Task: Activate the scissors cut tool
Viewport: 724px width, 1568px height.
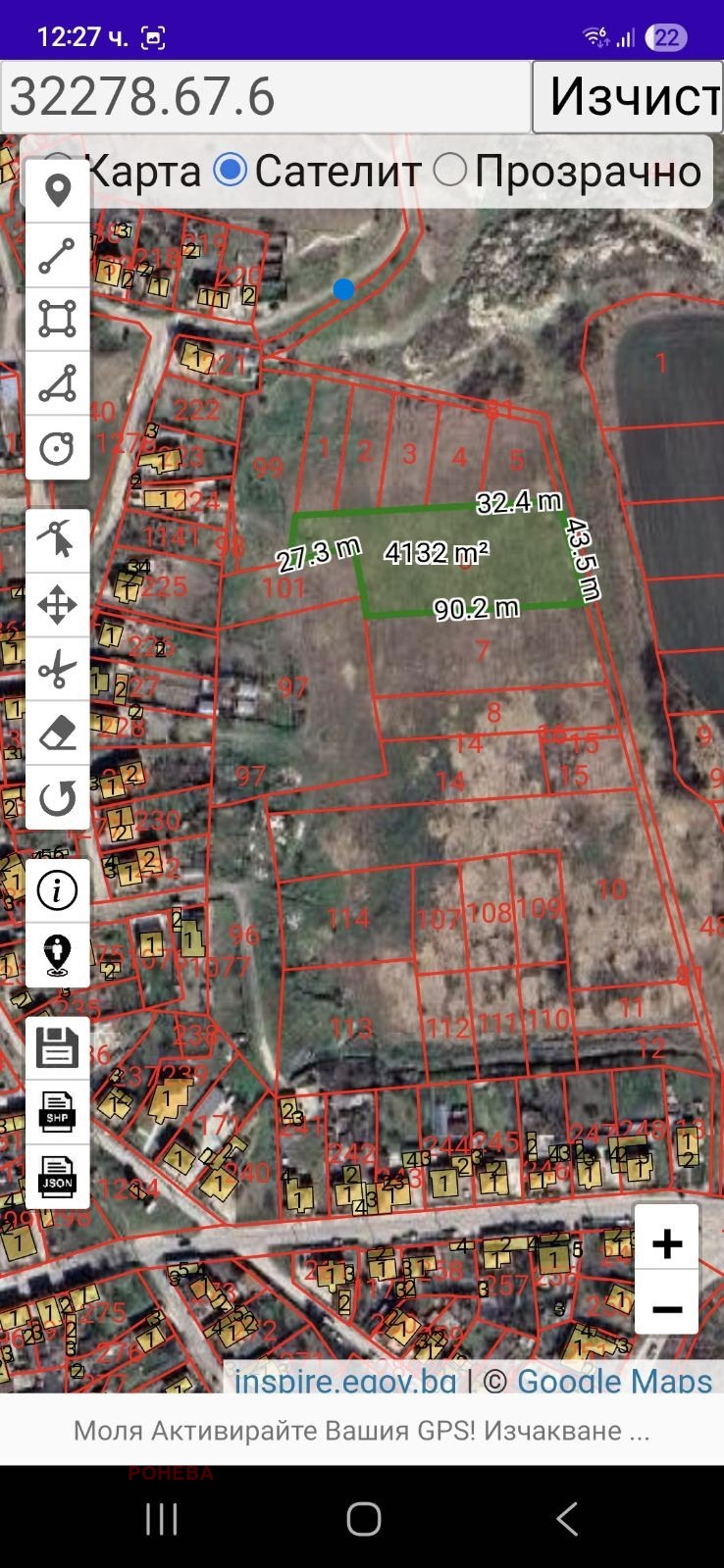Action: (x=58, y=670)
